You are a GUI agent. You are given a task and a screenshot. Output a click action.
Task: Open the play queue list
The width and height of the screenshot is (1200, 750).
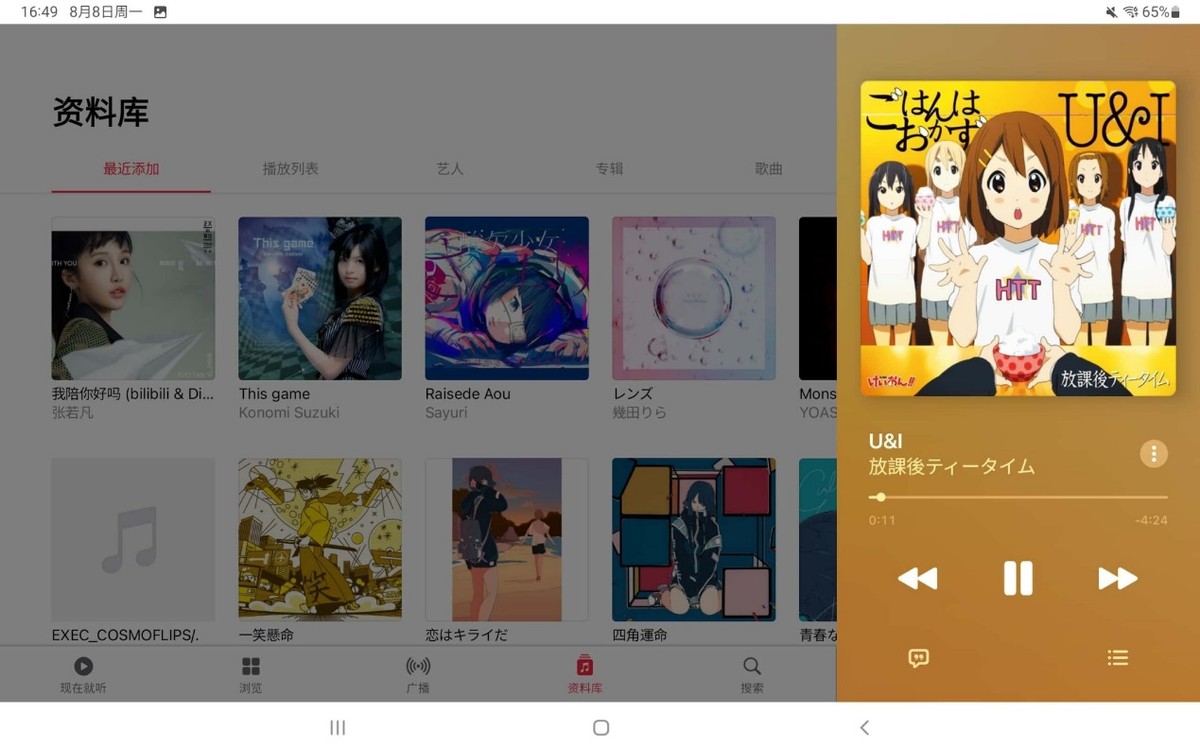(x=1117, y=657)
